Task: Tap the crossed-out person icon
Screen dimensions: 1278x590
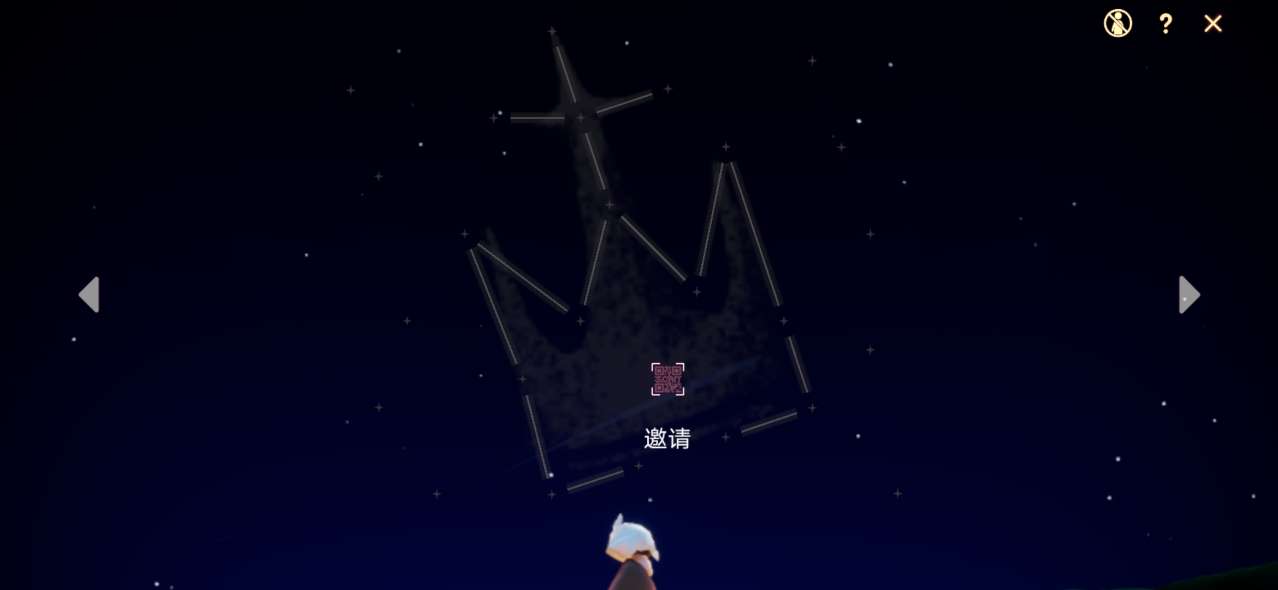Action: tap(1117, 23)
